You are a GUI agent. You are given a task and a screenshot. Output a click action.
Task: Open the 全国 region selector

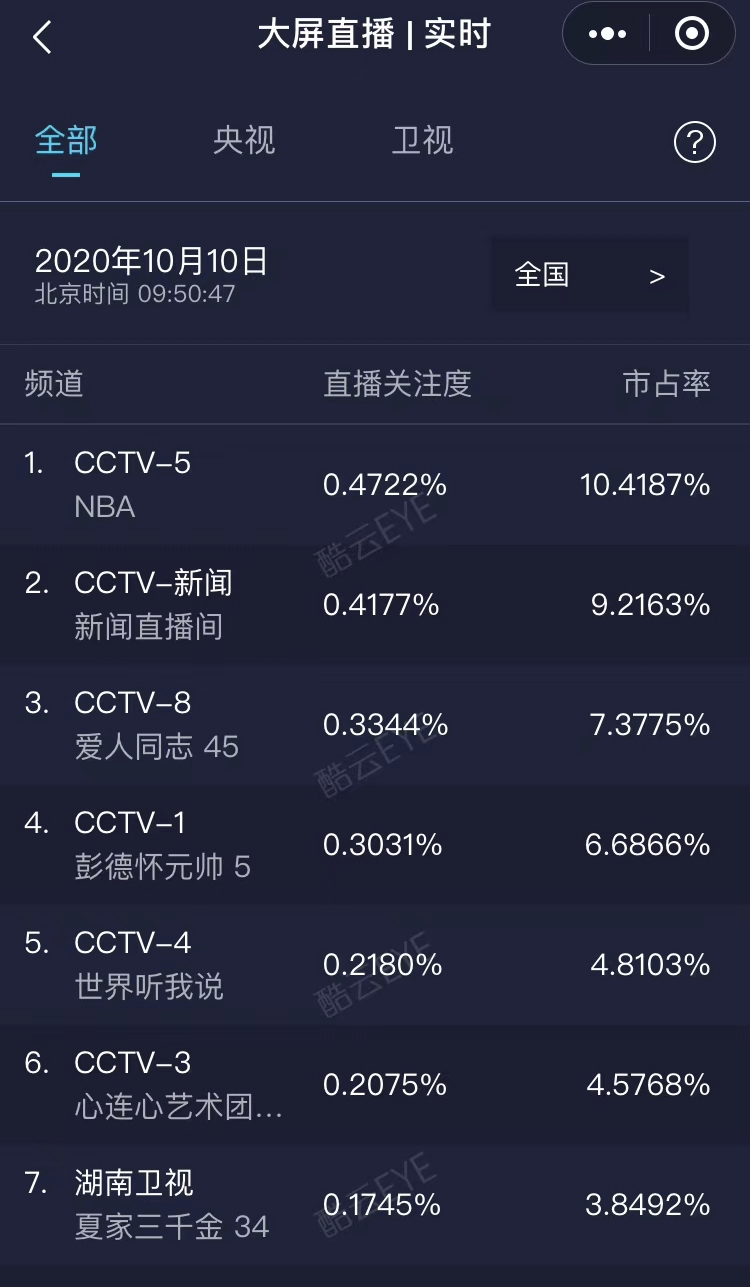click(589, 275)
